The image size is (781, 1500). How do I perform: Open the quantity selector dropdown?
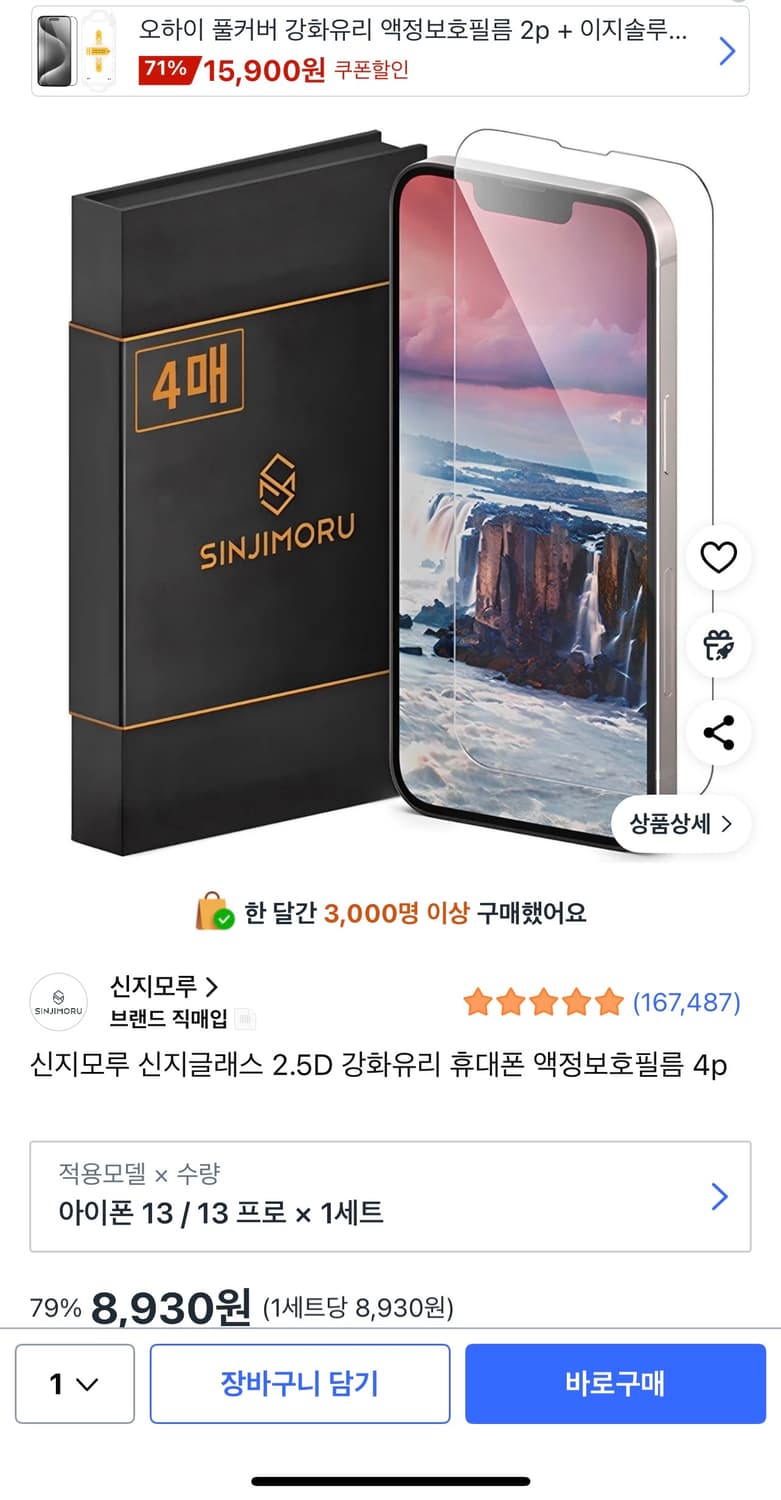(x=73, y=1384)
